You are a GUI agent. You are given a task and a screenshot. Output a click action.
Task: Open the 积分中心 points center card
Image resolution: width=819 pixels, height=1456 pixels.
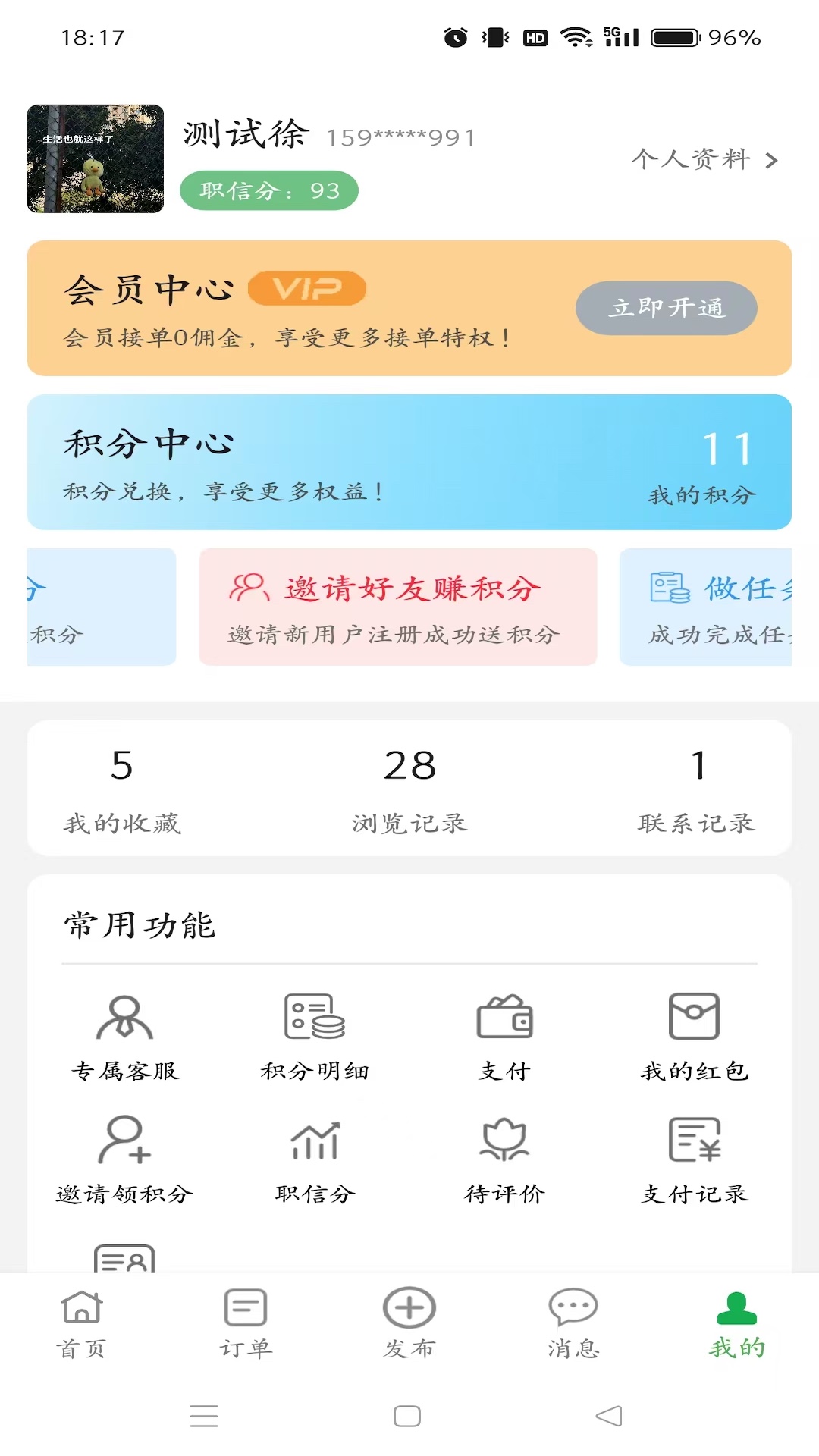(409, 461)
